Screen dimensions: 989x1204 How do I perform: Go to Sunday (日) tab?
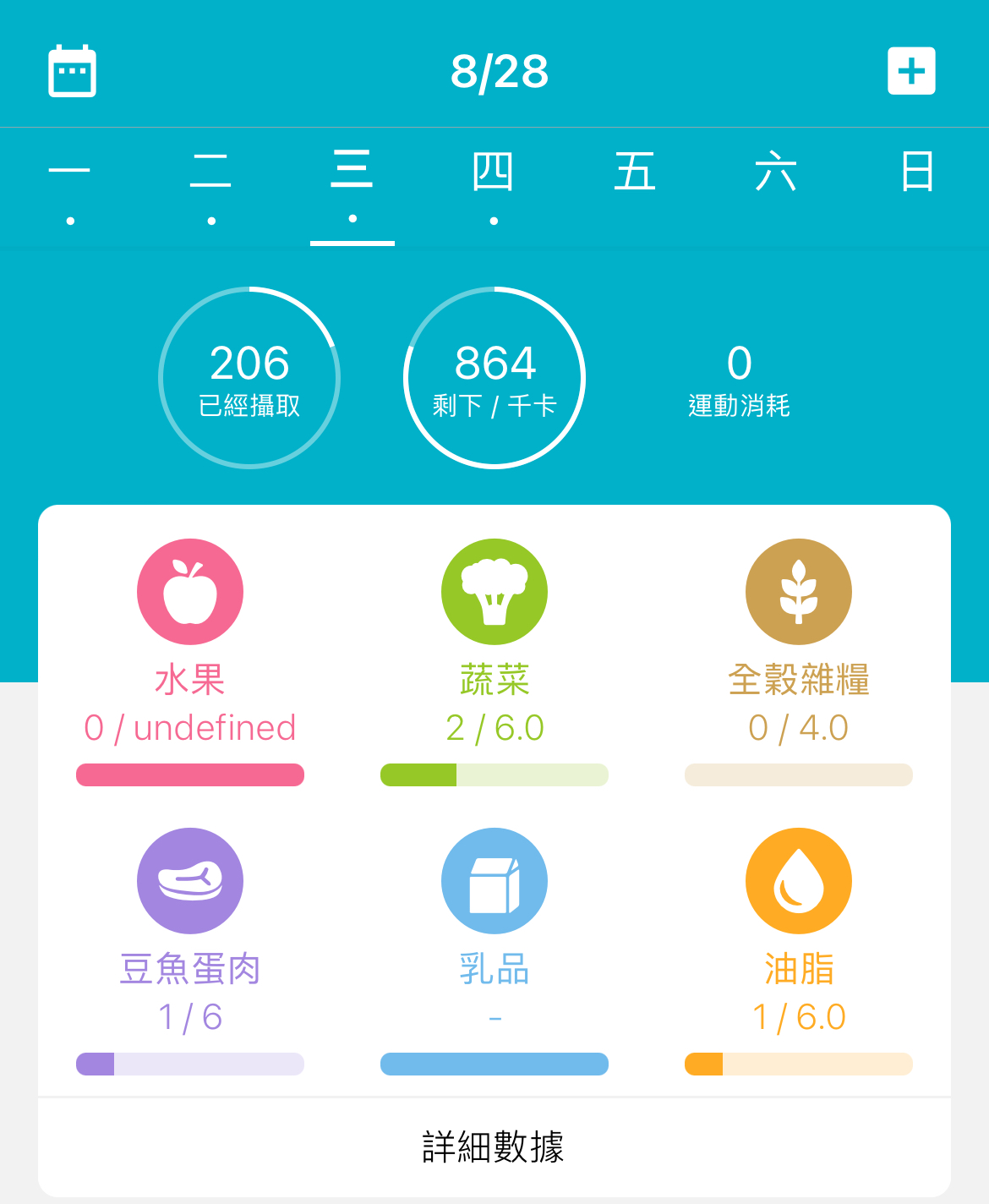[x=917, y=173]
